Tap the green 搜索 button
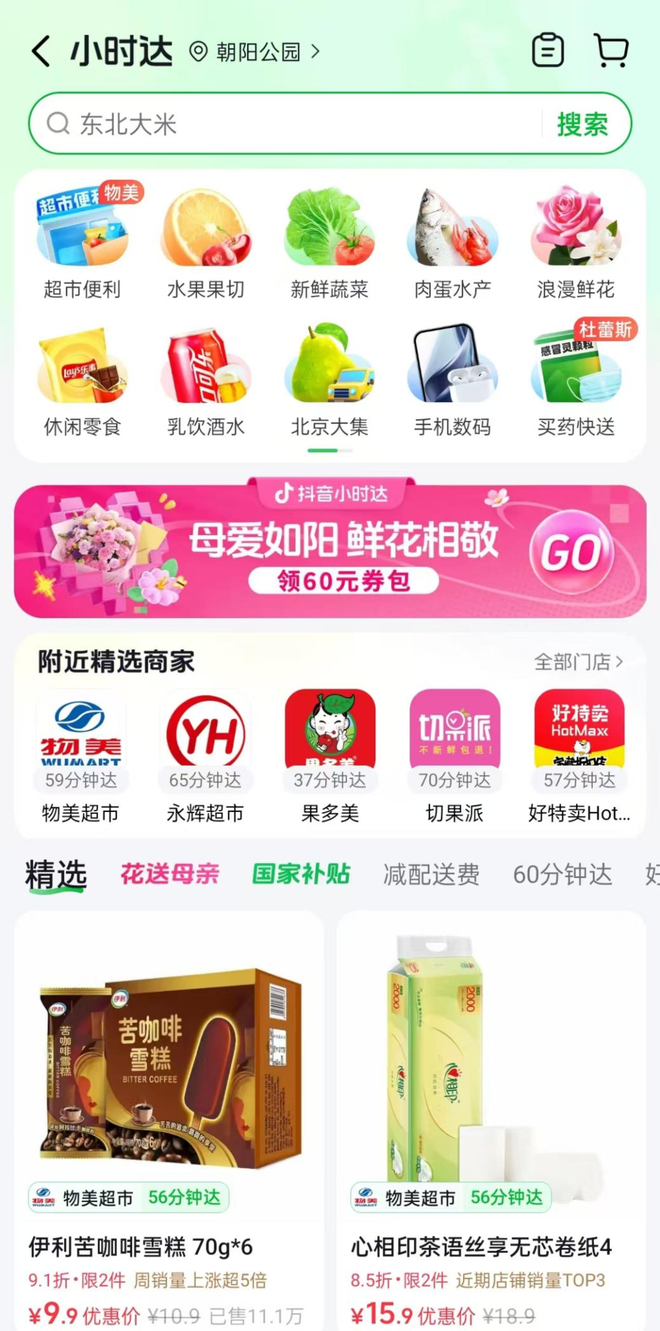Viewport: 660px width, 1331px height. click(582, 124)
